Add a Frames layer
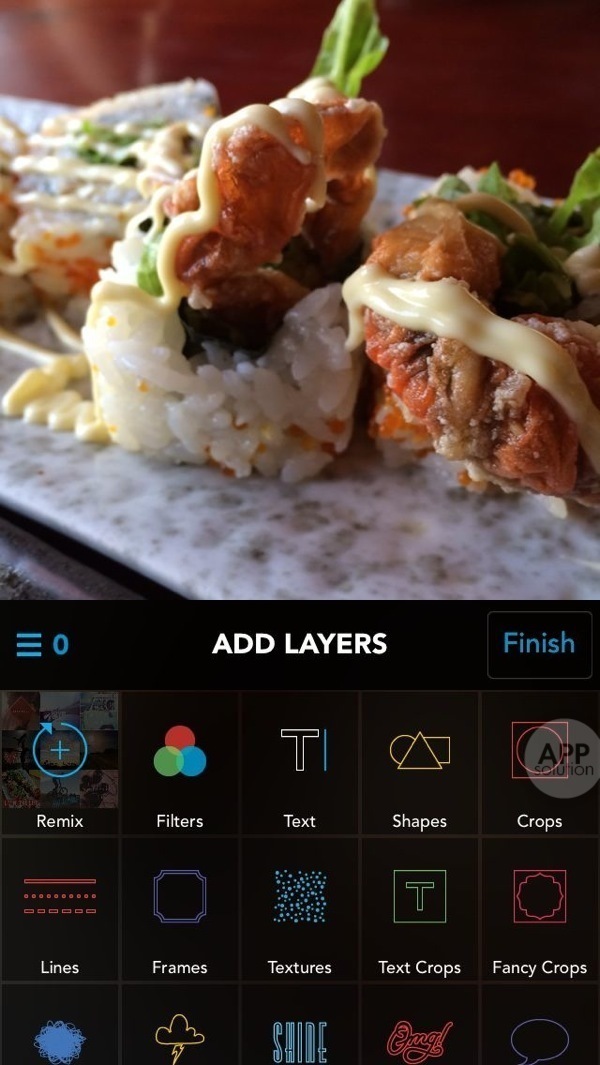This screenshot has height=1065, width=600. (180, 909)
